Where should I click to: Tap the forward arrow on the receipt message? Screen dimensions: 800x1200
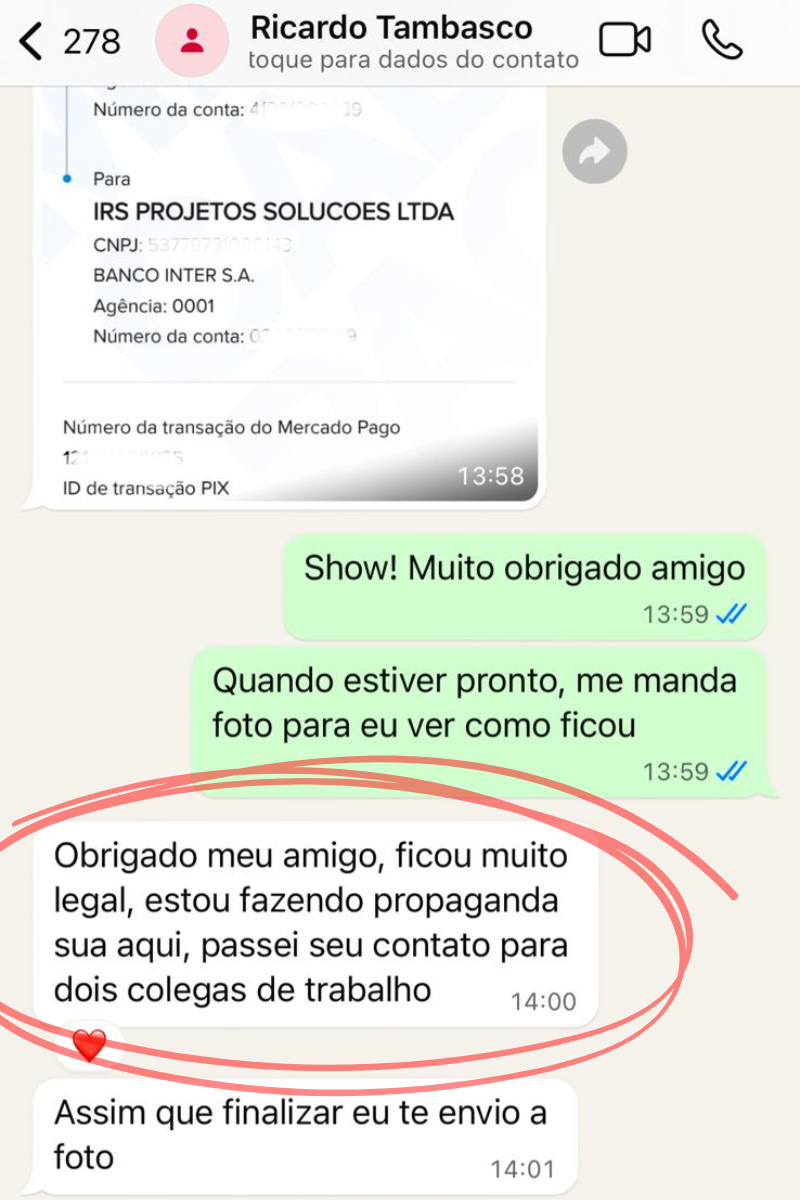coord(594,151)
